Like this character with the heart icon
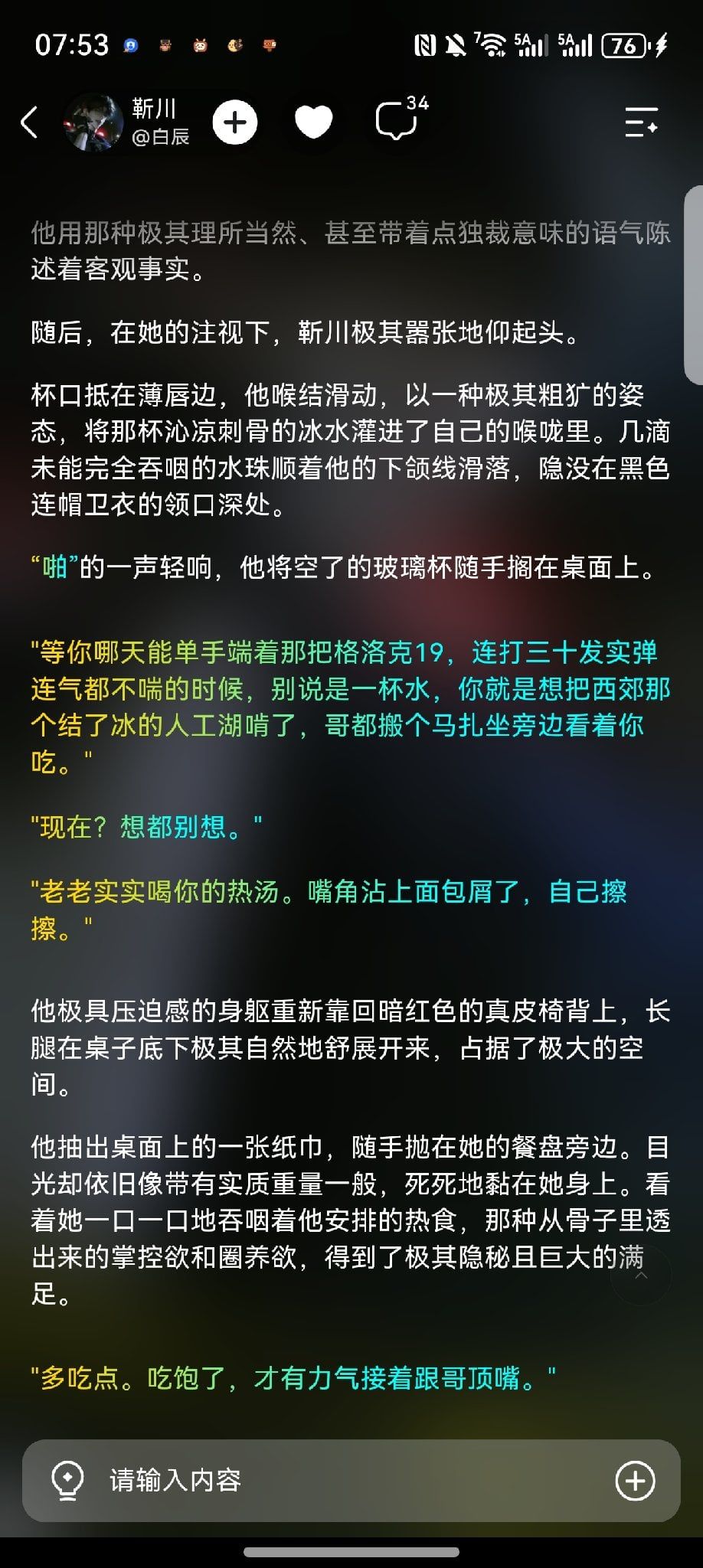703x1568 pixels. pos(314,122)
